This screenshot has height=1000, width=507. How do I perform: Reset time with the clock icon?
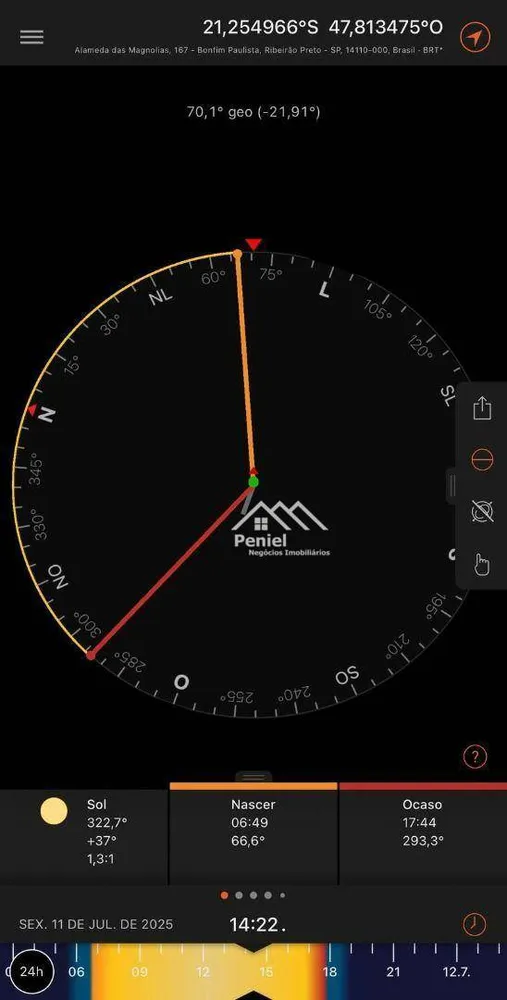(x=474, y=924)
